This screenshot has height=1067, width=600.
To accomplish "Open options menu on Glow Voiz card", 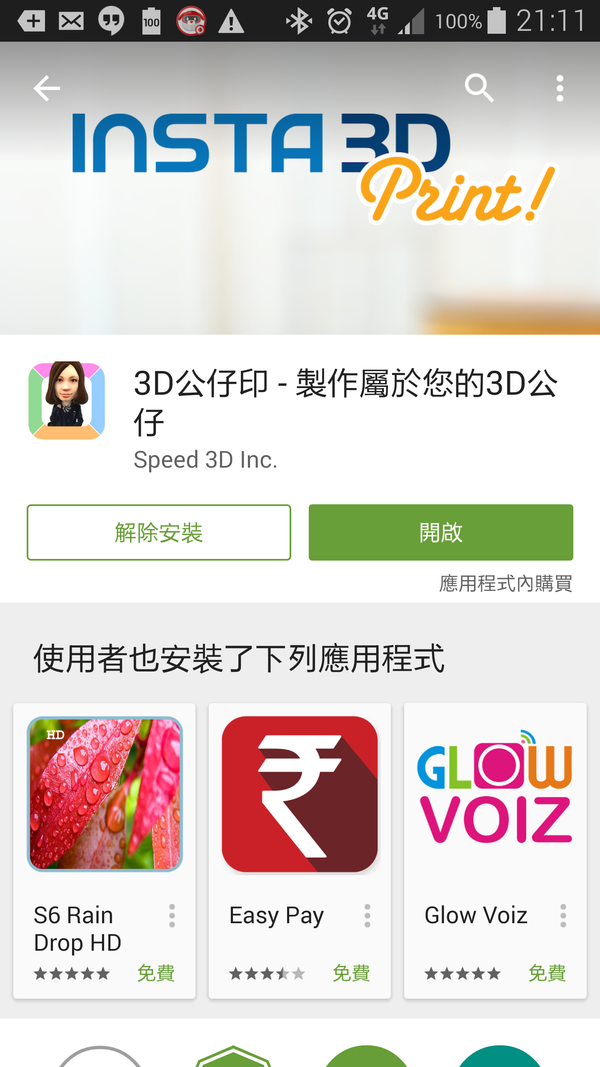I will [563, 916].
